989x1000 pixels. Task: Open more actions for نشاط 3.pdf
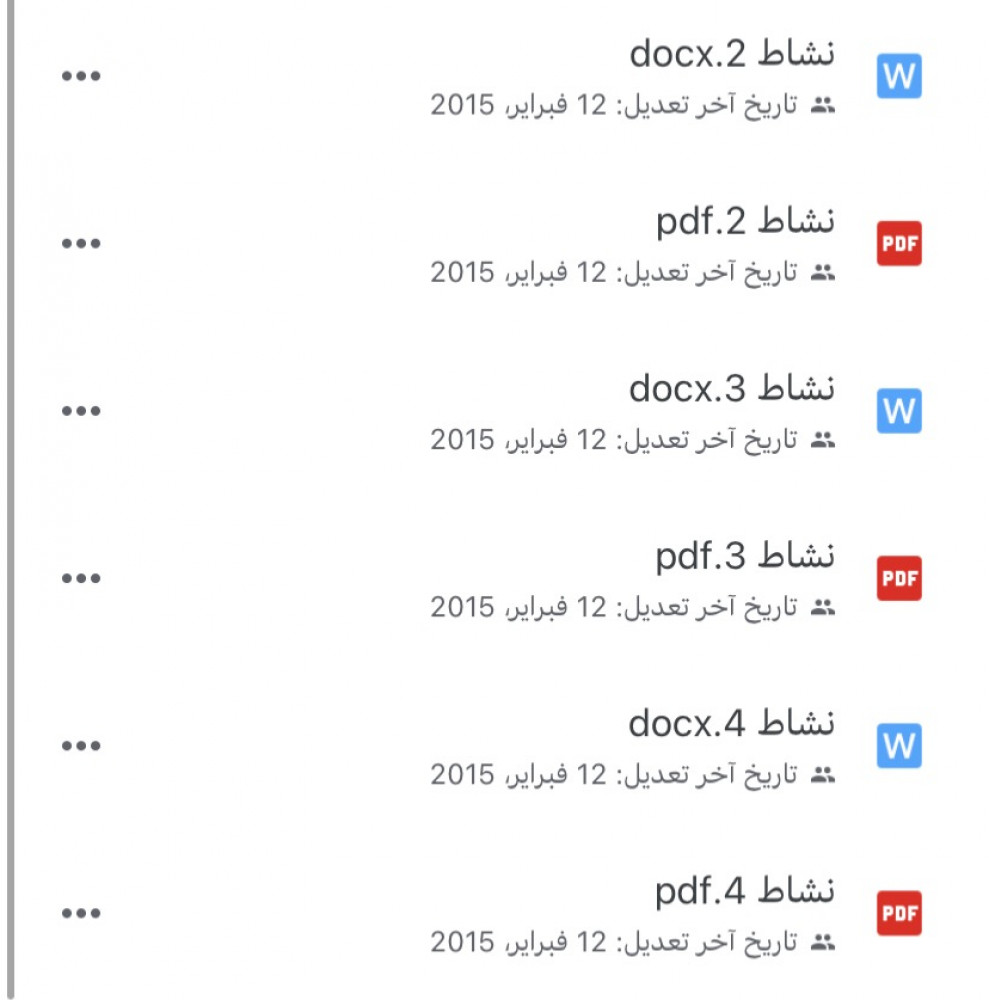click(x=81, y=578)
